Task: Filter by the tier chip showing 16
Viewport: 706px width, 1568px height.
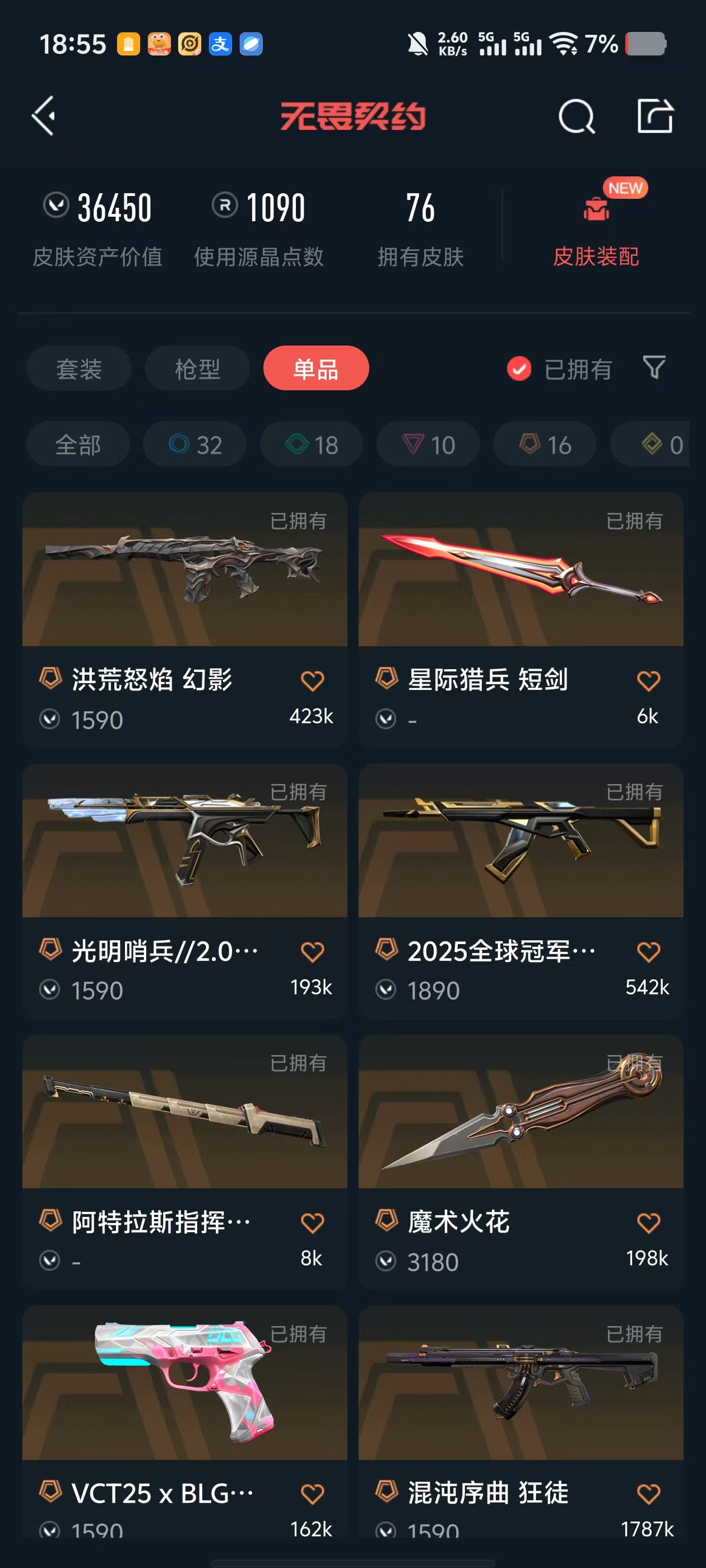Action: [x=545, y=444]
